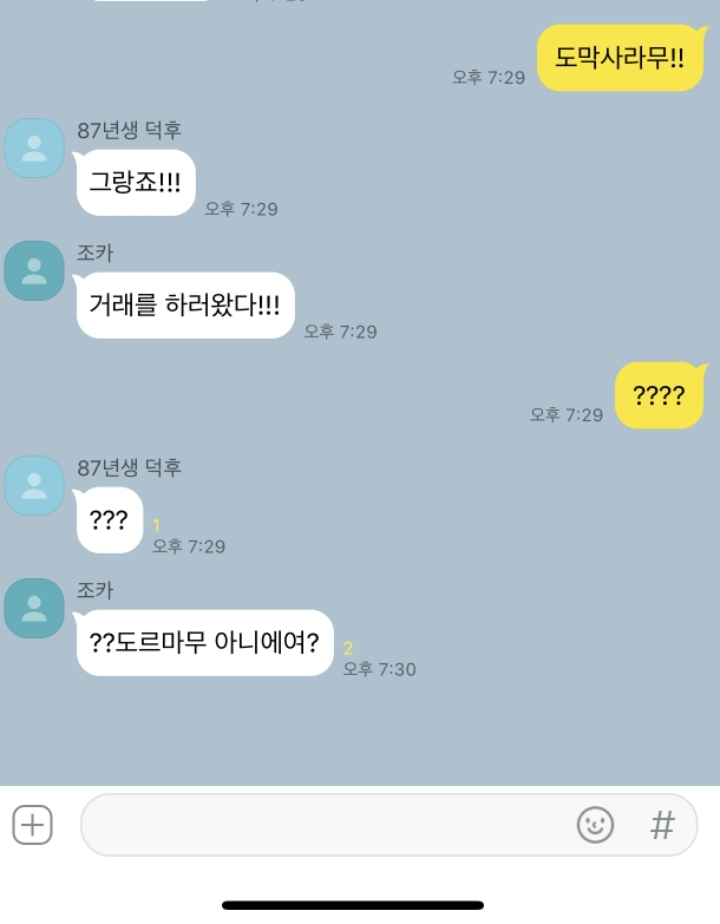Select the message 그랑죠!!!
The image size is (720, 924).
tap(135, 183)
